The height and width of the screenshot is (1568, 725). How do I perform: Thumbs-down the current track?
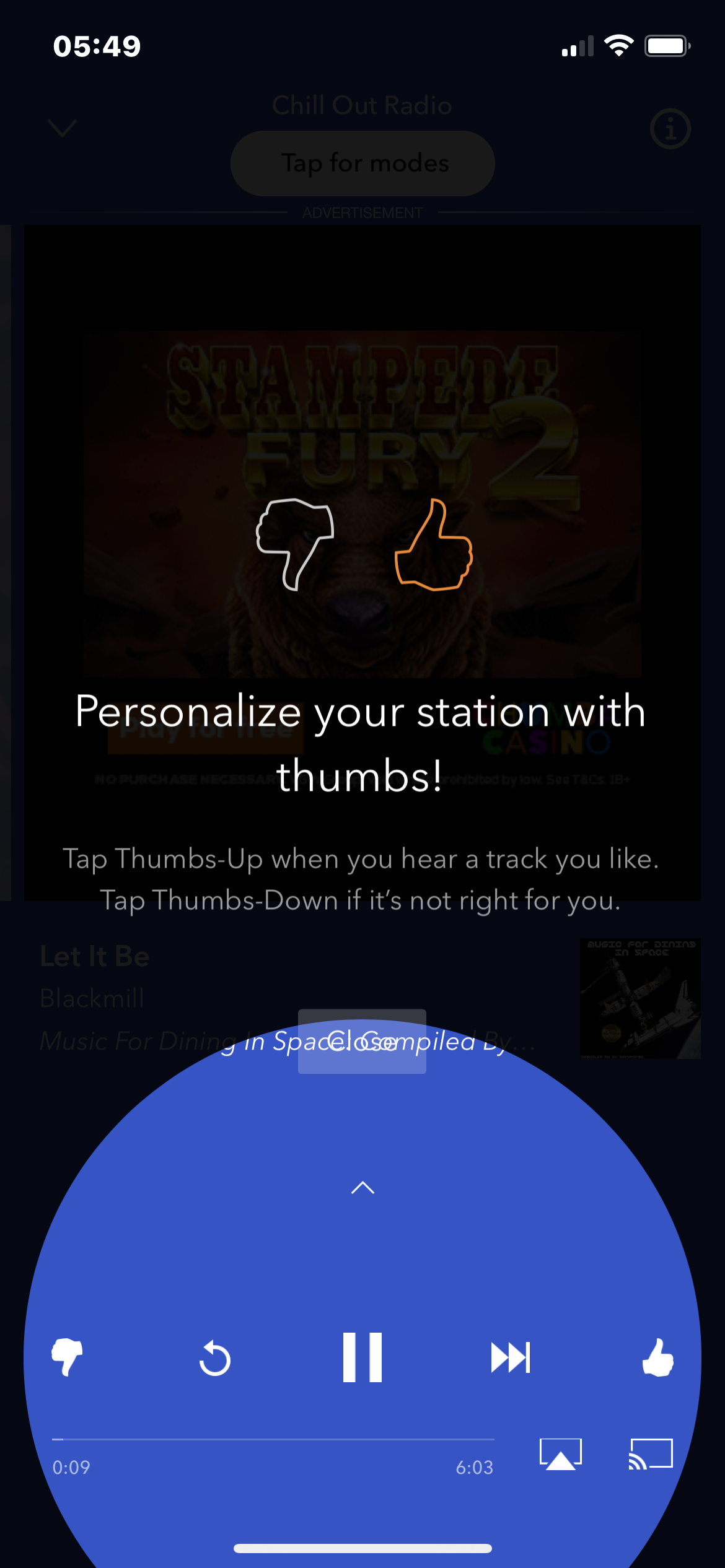click(68, 1356)
